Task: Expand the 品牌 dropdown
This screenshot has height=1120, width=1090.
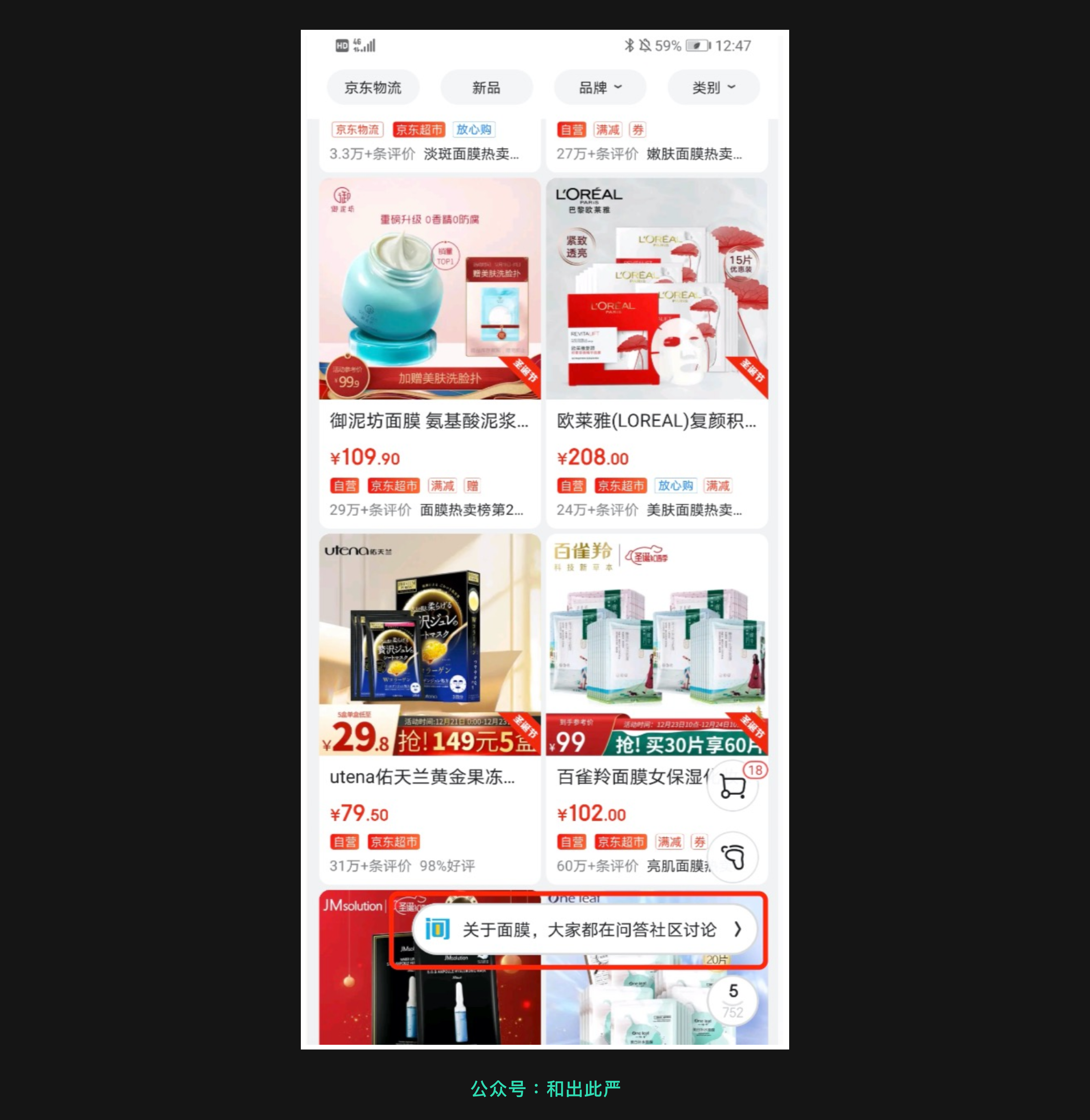Action: 600,88
